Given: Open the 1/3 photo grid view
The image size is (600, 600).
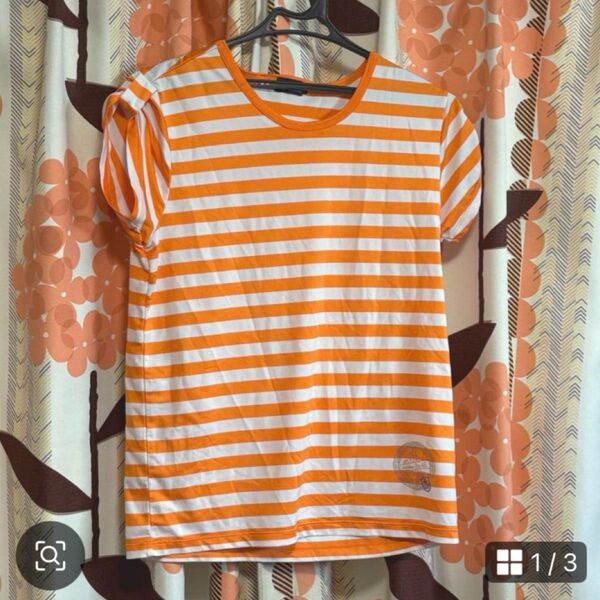Looking at the screenshot, I should pos(537,563).
